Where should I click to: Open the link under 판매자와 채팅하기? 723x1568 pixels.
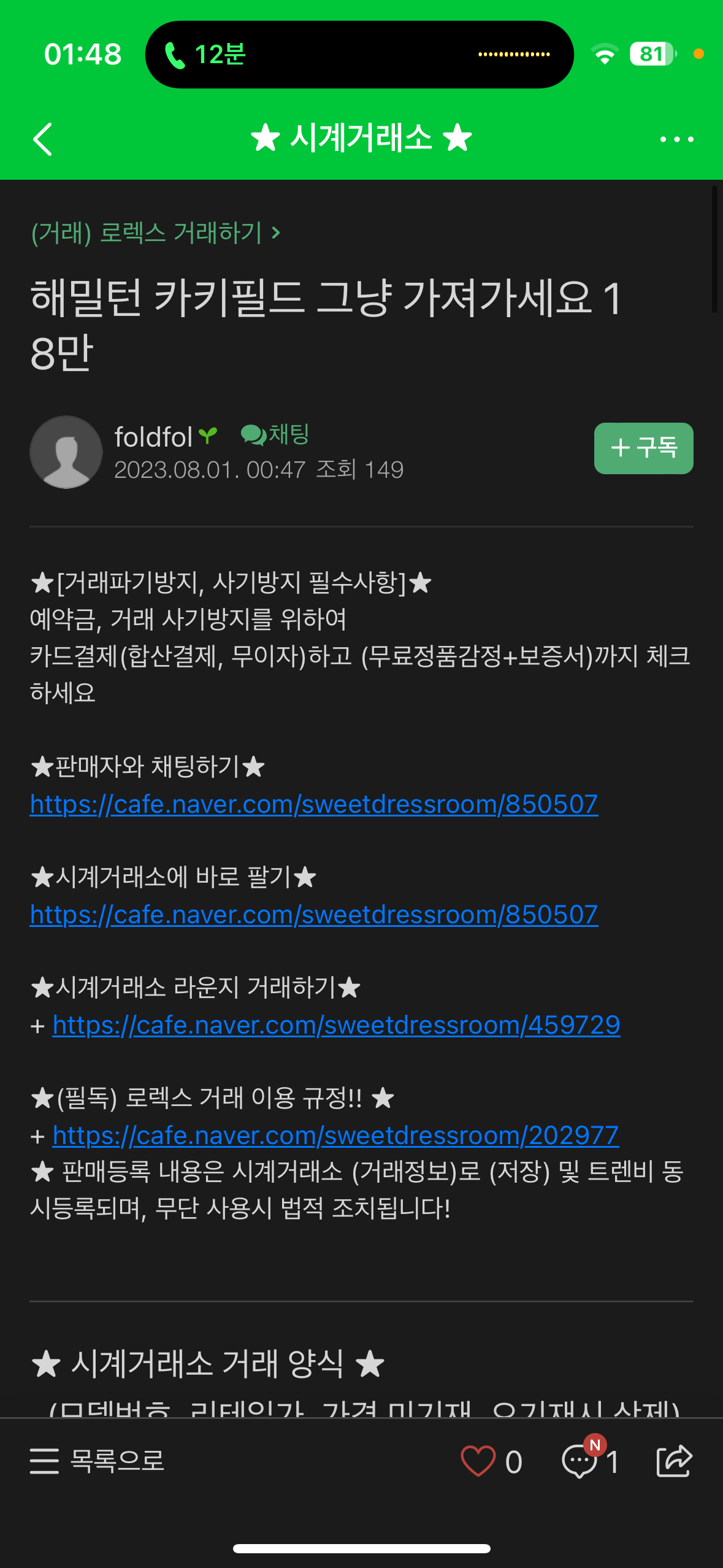(x=313, y=804)
